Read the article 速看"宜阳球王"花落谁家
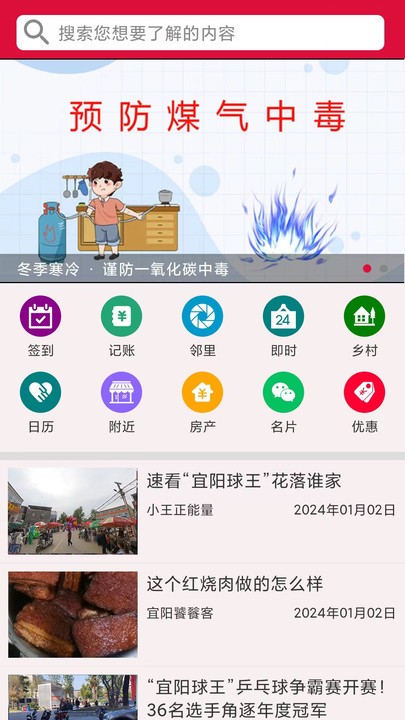The width and height of the screenshot is (405, 720). 202,511
